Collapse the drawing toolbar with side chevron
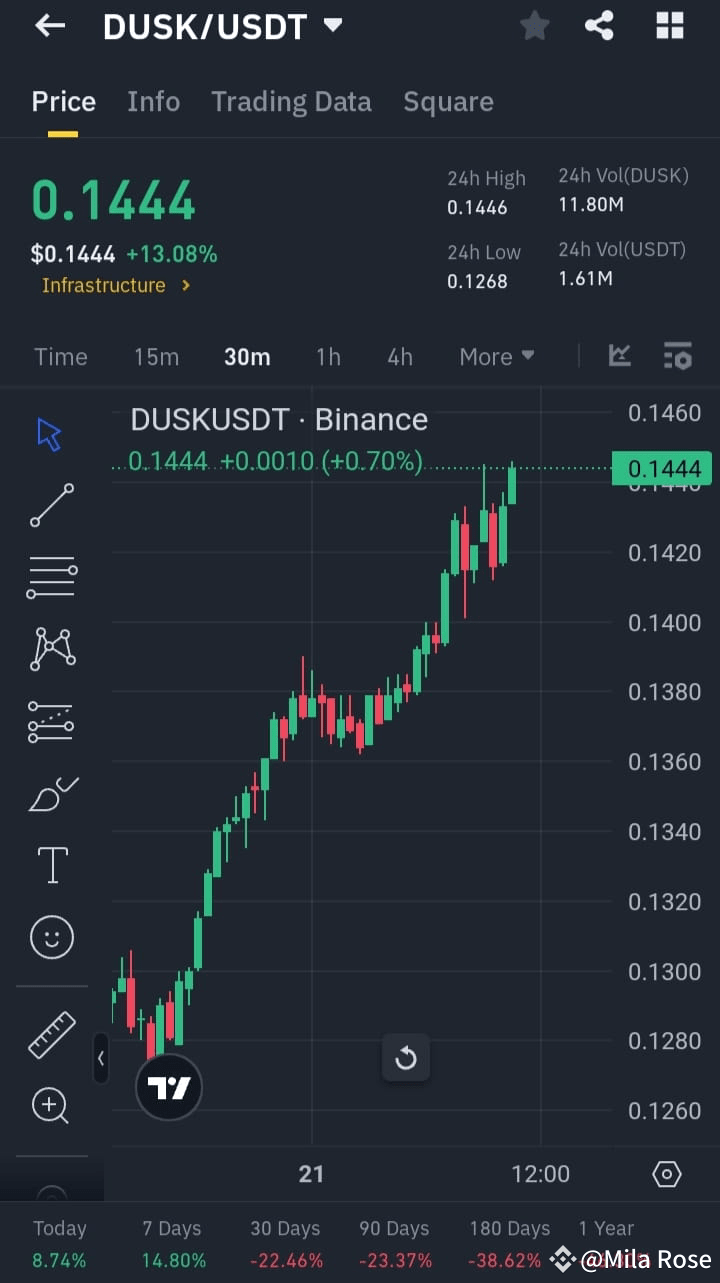The width and height of the screenshot is (720, 1283). pyautogui.click(x=101, y=1059)
